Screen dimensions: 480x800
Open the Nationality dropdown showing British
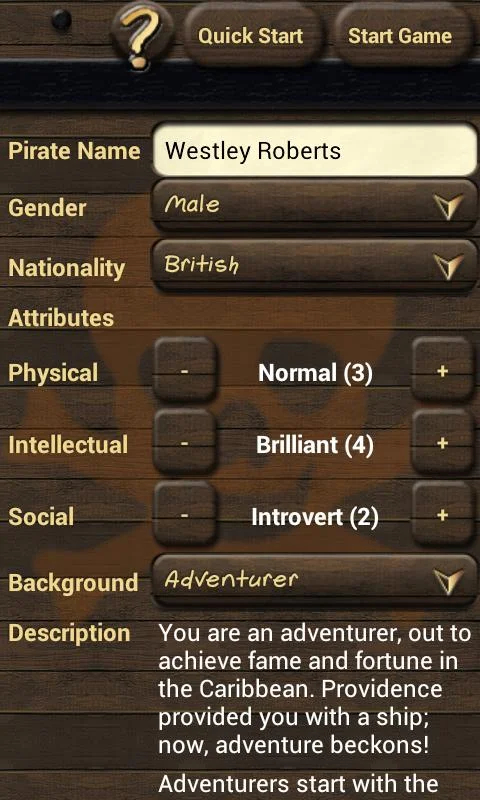314,265
